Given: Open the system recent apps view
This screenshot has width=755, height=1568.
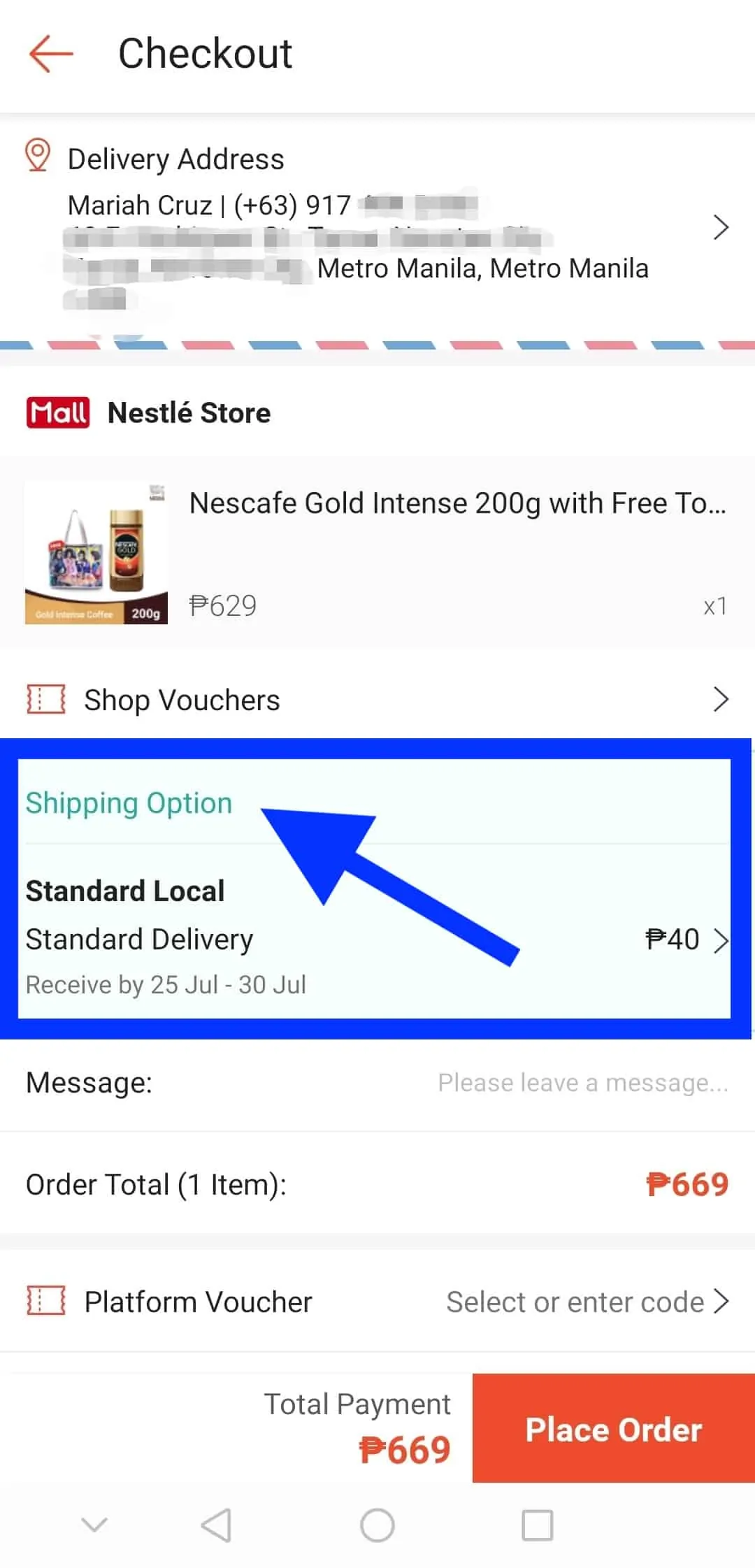Looking at the screenshot, I should click(x=537, y=1525).
